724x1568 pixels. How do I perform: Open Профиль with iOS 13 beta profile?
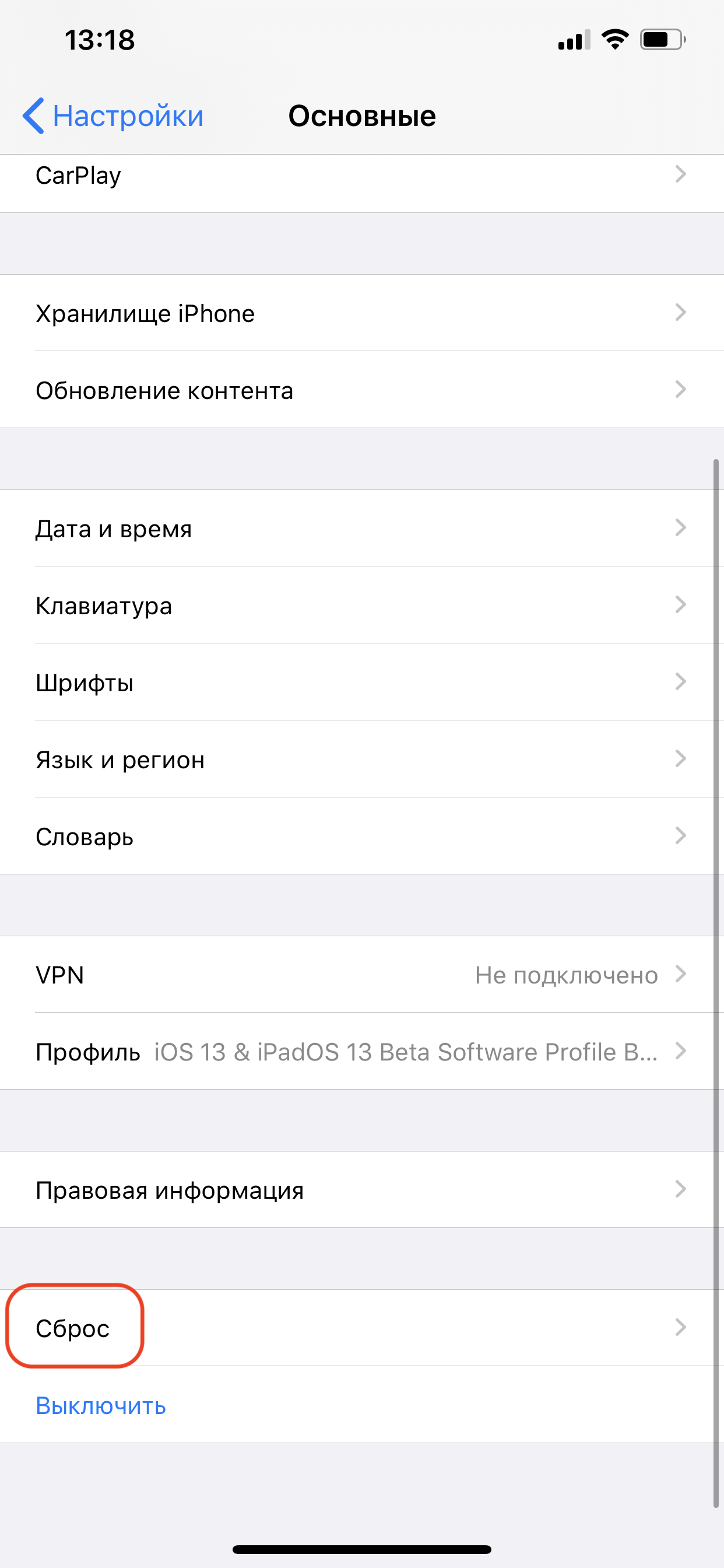362,1051
